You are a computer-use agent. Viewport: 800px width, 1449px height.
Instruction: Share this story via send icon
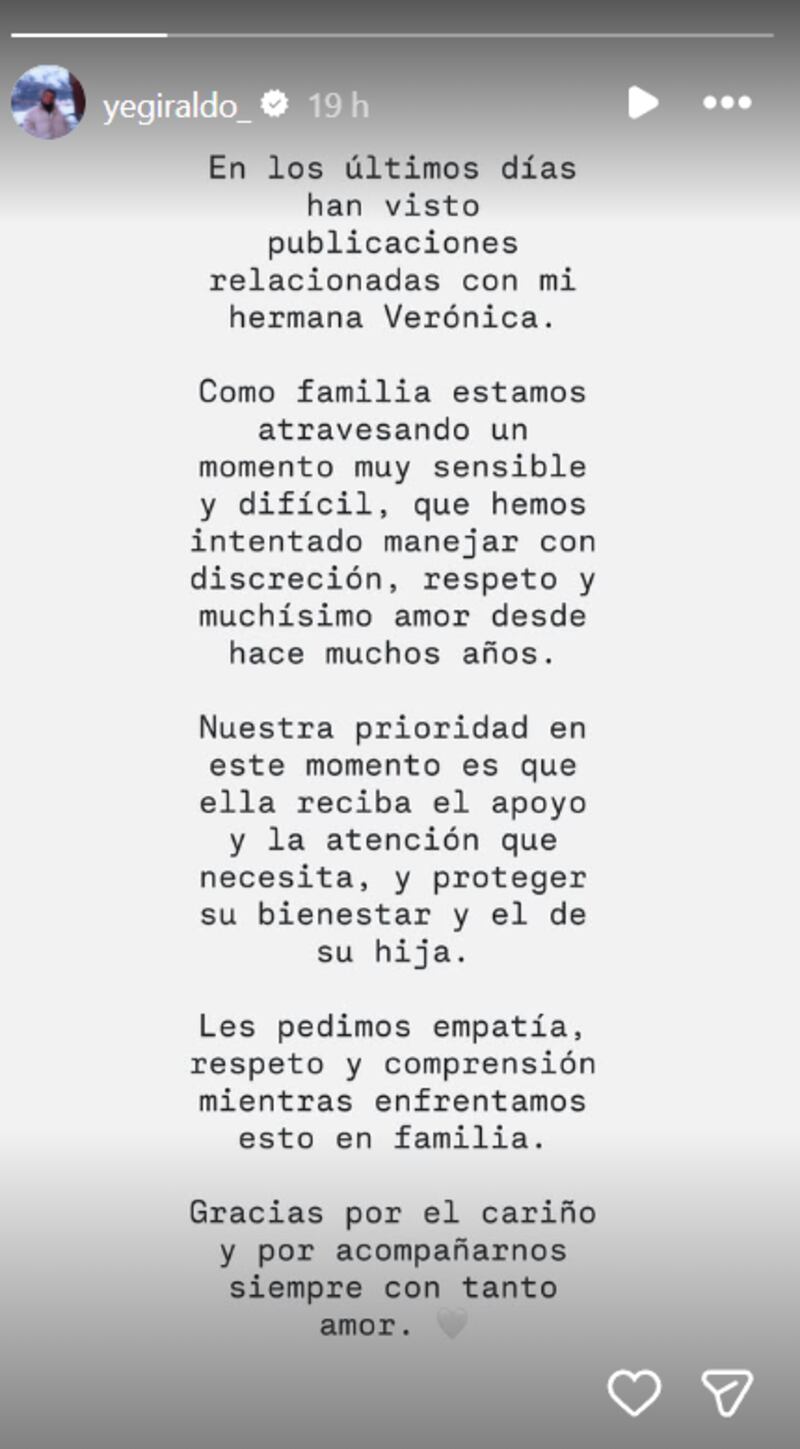tap(727, 1392)
